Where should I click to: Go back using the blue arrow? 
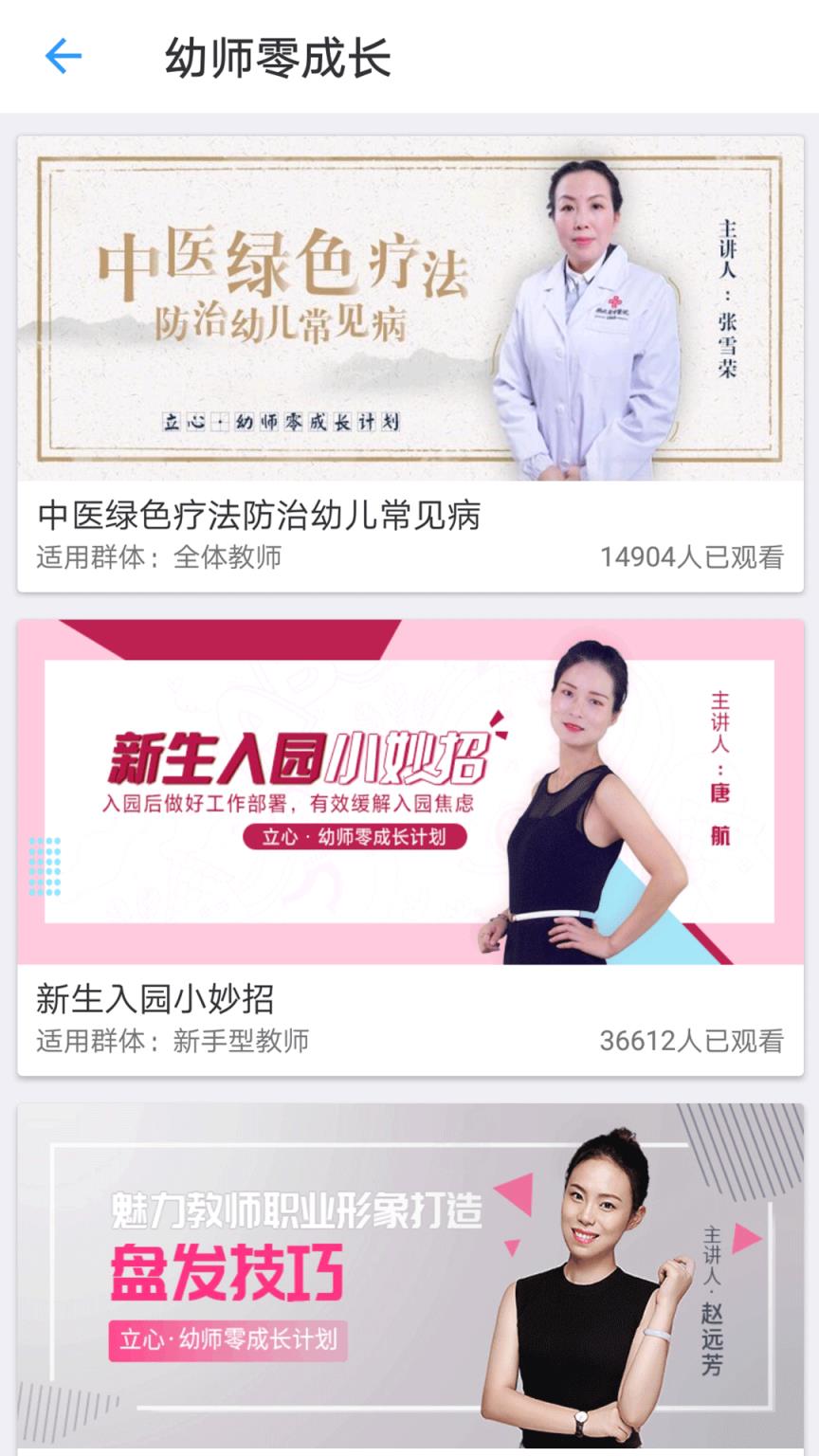pos(64,57)
